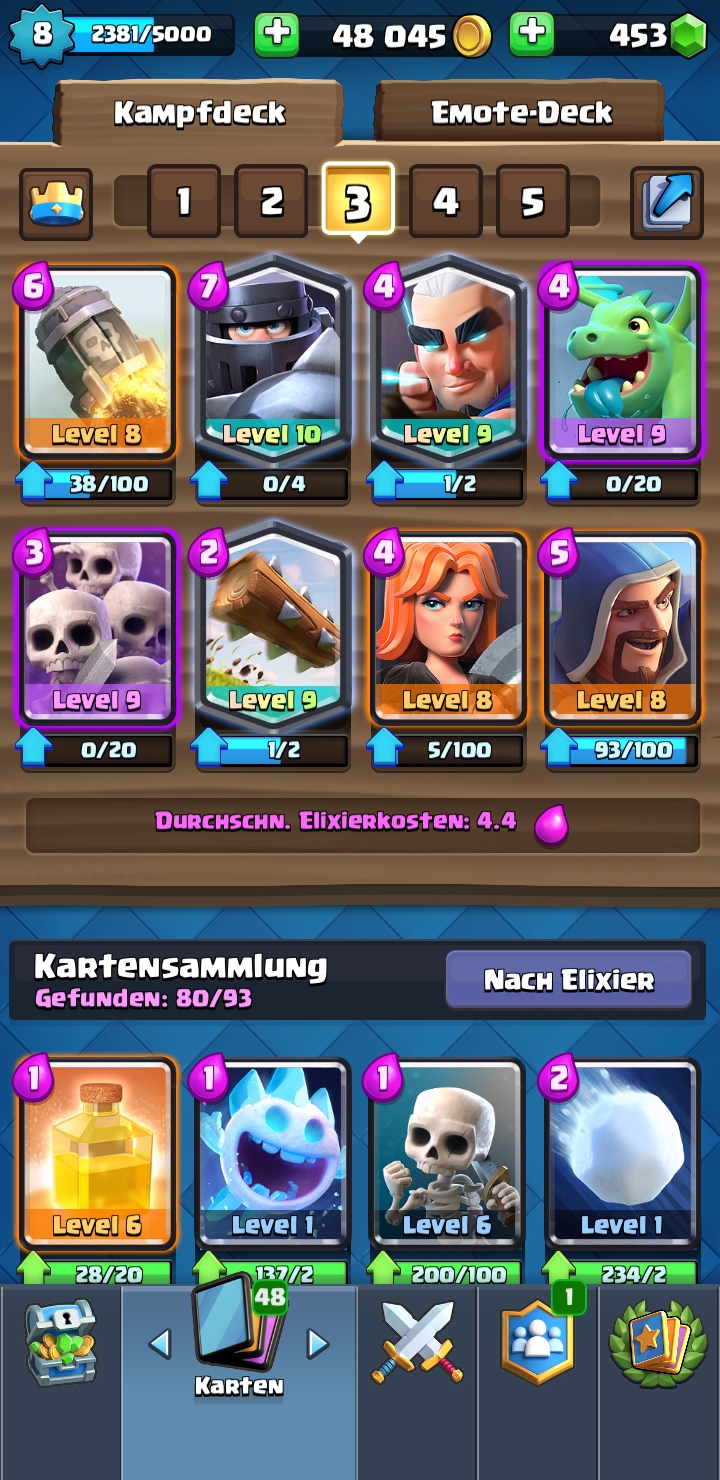Share deck with the arrow icon
Image resolution: width=720 pixels, height=1480 pixels.
click(x=666, y=202)
